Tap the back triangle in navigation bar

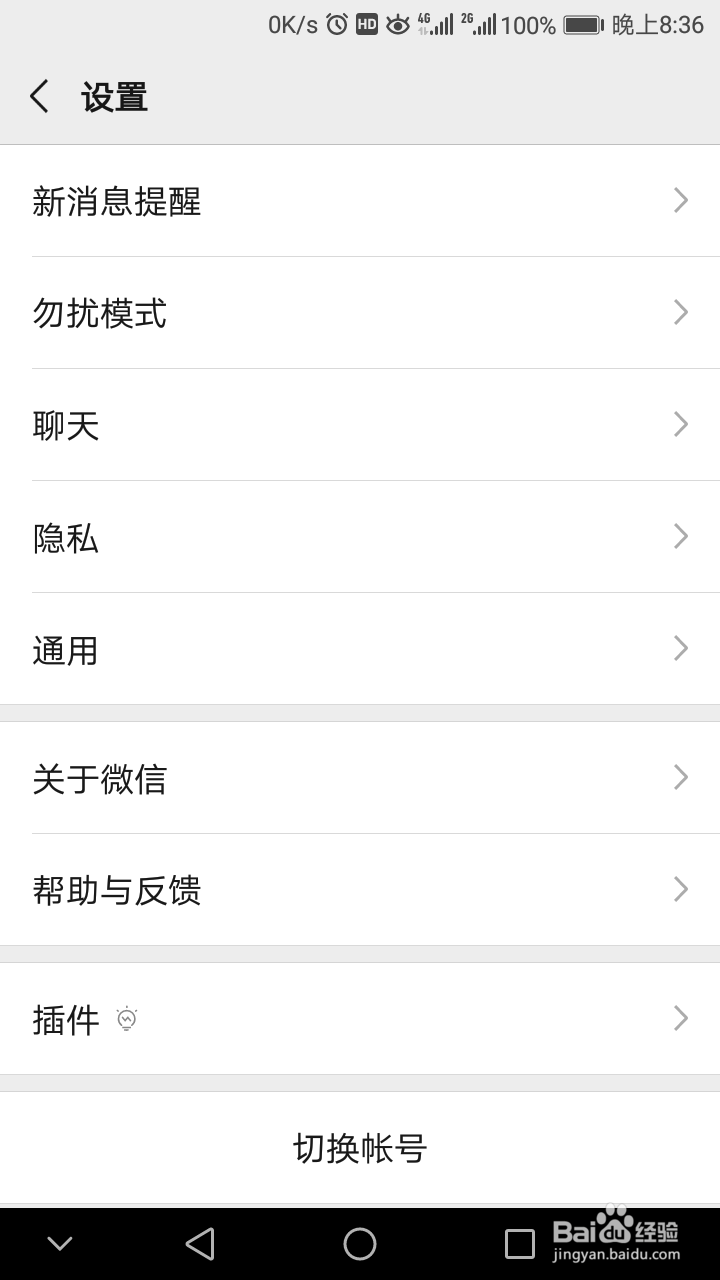click(x=200, y=1243)
